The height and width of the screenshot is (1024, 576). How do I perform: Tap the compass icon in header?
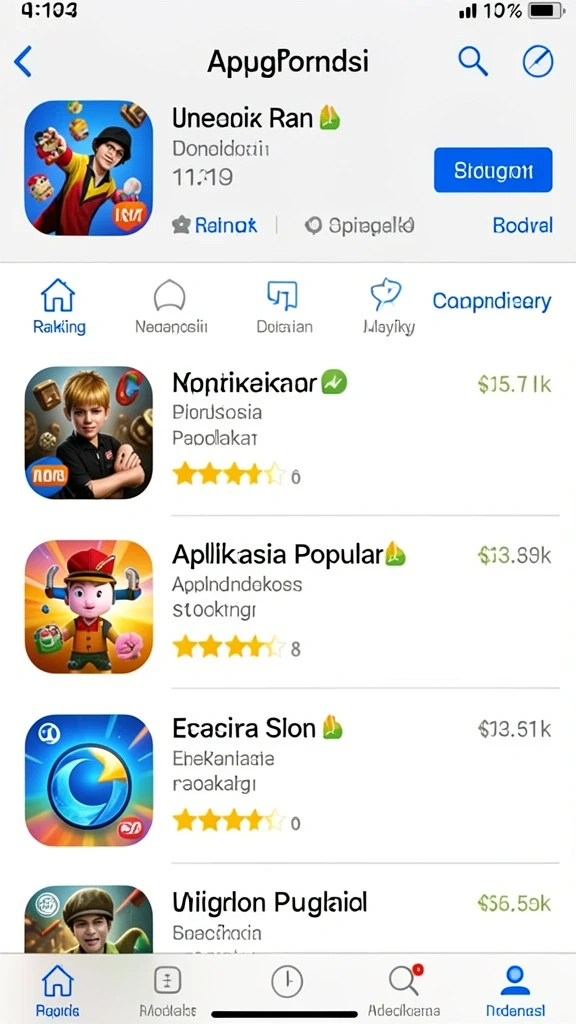pos(538,62)
